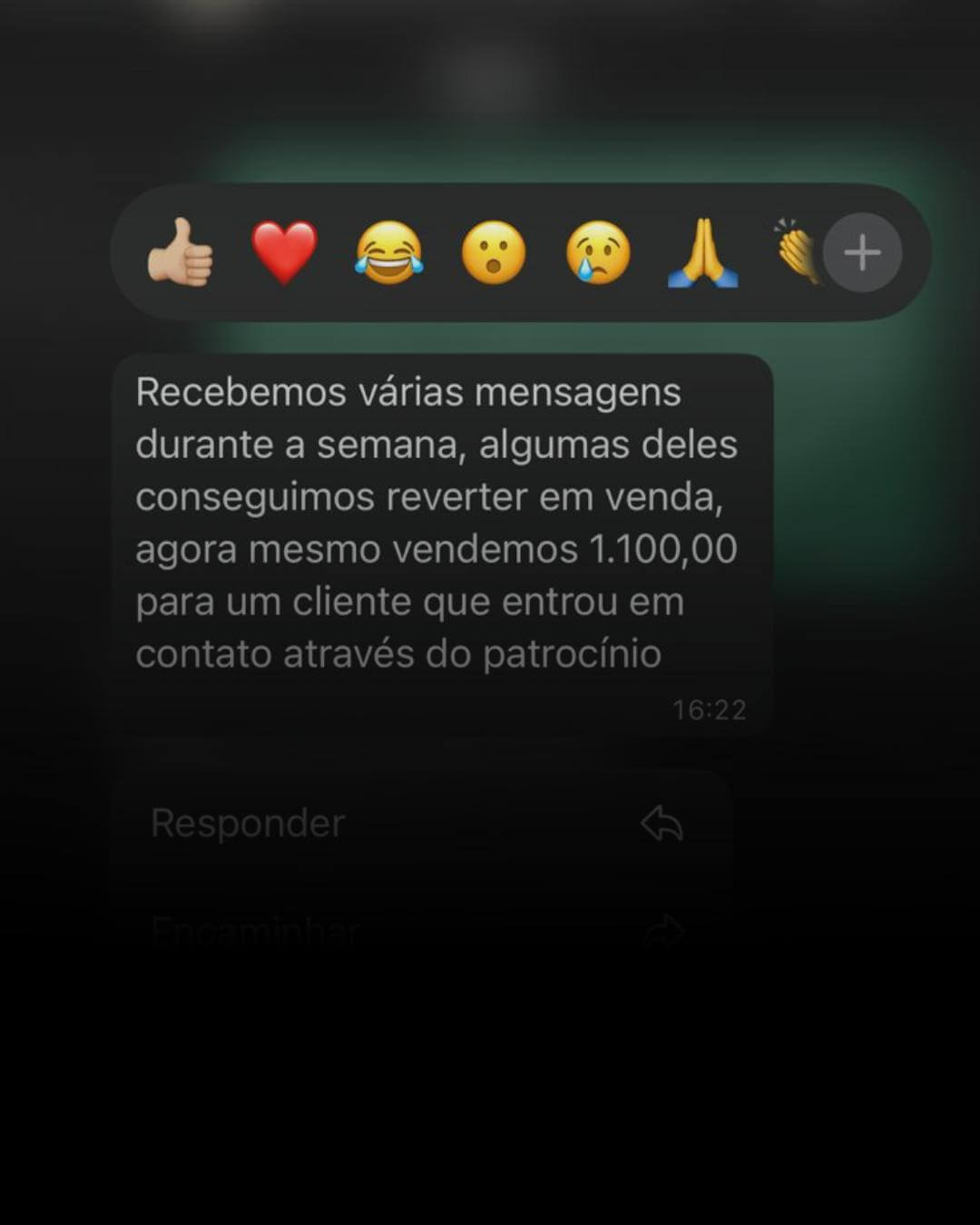
Task: Choose Encaminhar to forward the message
Action: [417, 930]
